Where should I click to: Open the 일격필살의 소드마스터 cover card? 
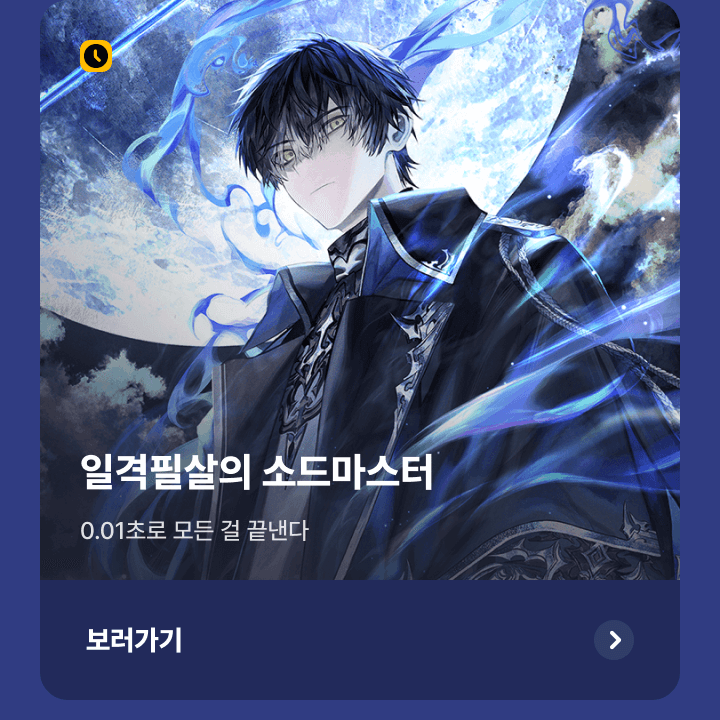360,290
